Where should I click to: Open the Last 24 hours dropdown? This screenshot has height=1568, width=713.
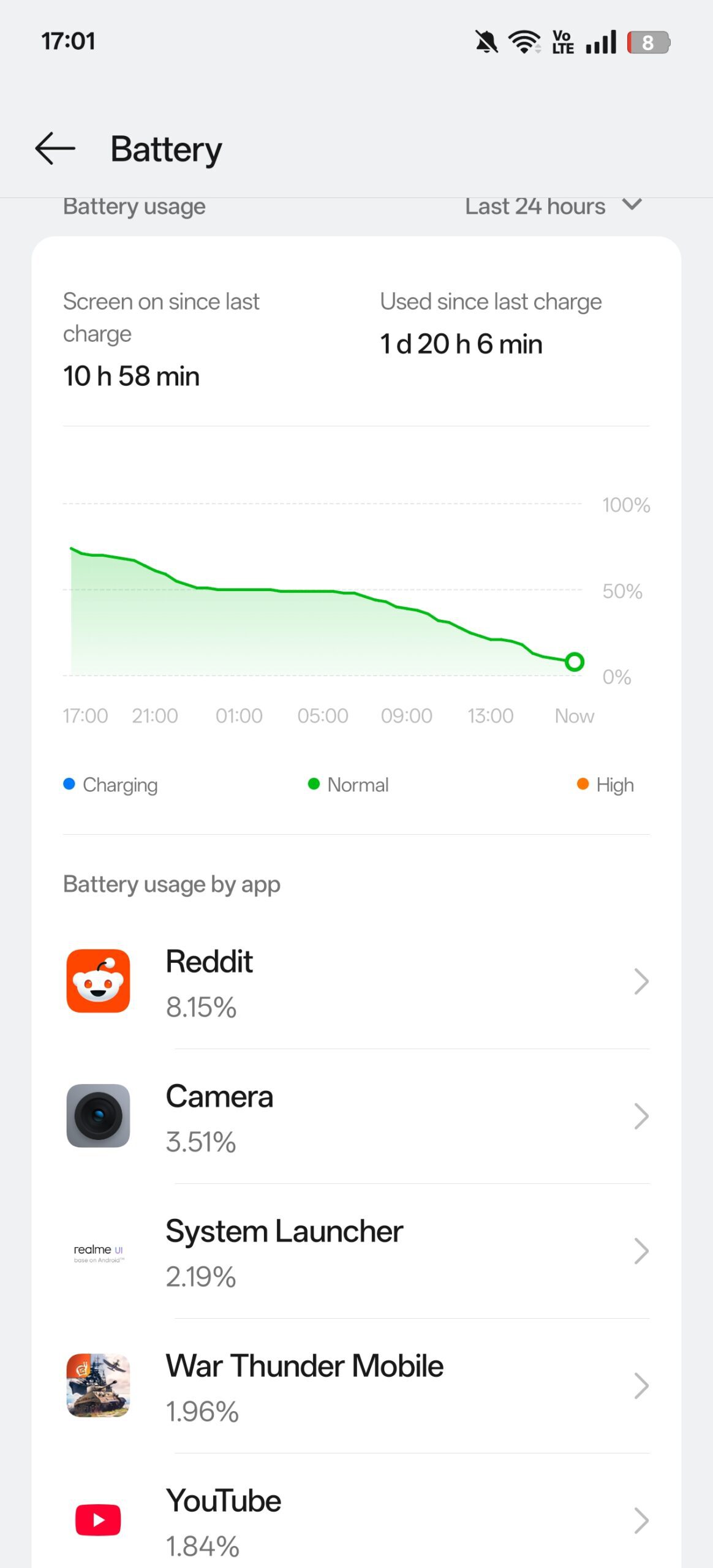pos(554,206)
